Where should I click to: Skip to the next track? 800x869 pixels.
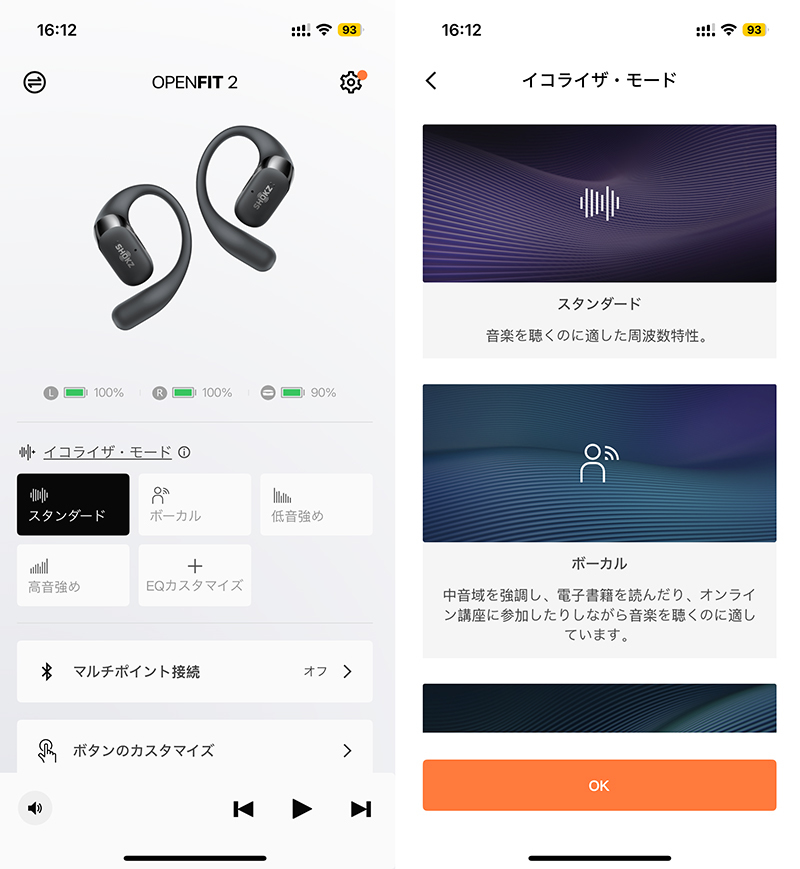[x=361, y=809]
